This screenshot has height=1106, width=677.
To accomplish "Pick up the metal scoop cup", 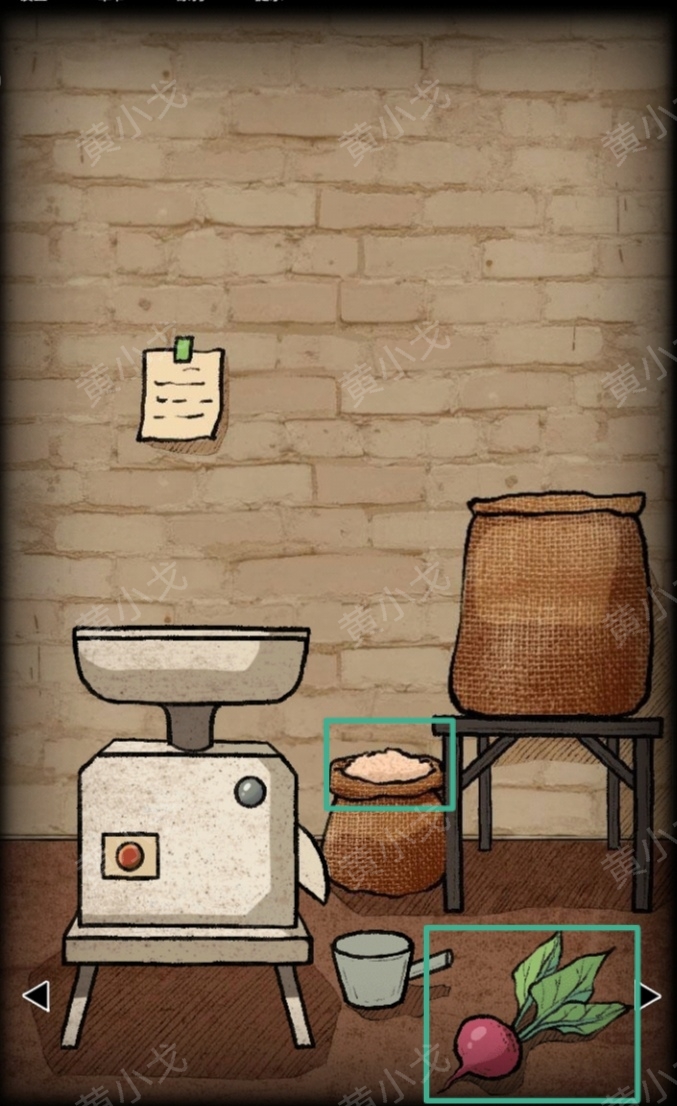I will point(375,966).
